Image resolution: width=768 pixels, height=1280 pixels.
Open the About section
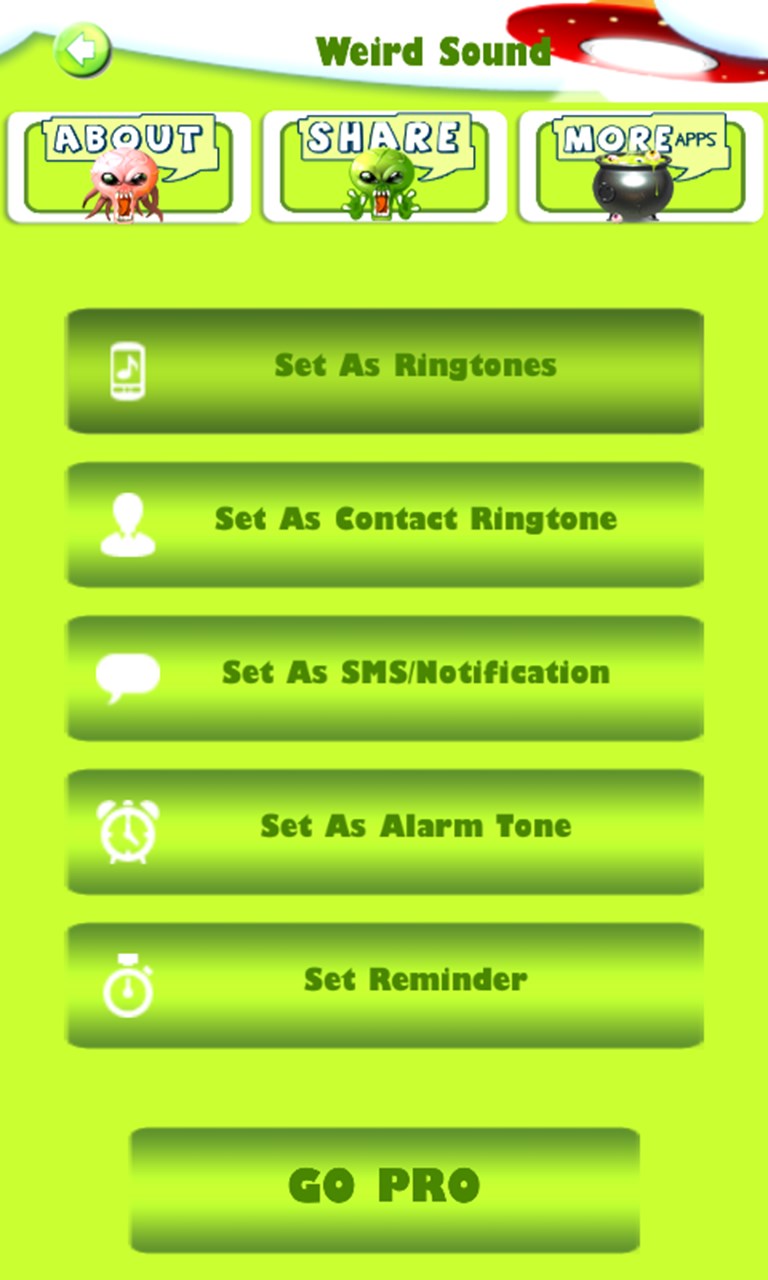click(x=129, y=167)
